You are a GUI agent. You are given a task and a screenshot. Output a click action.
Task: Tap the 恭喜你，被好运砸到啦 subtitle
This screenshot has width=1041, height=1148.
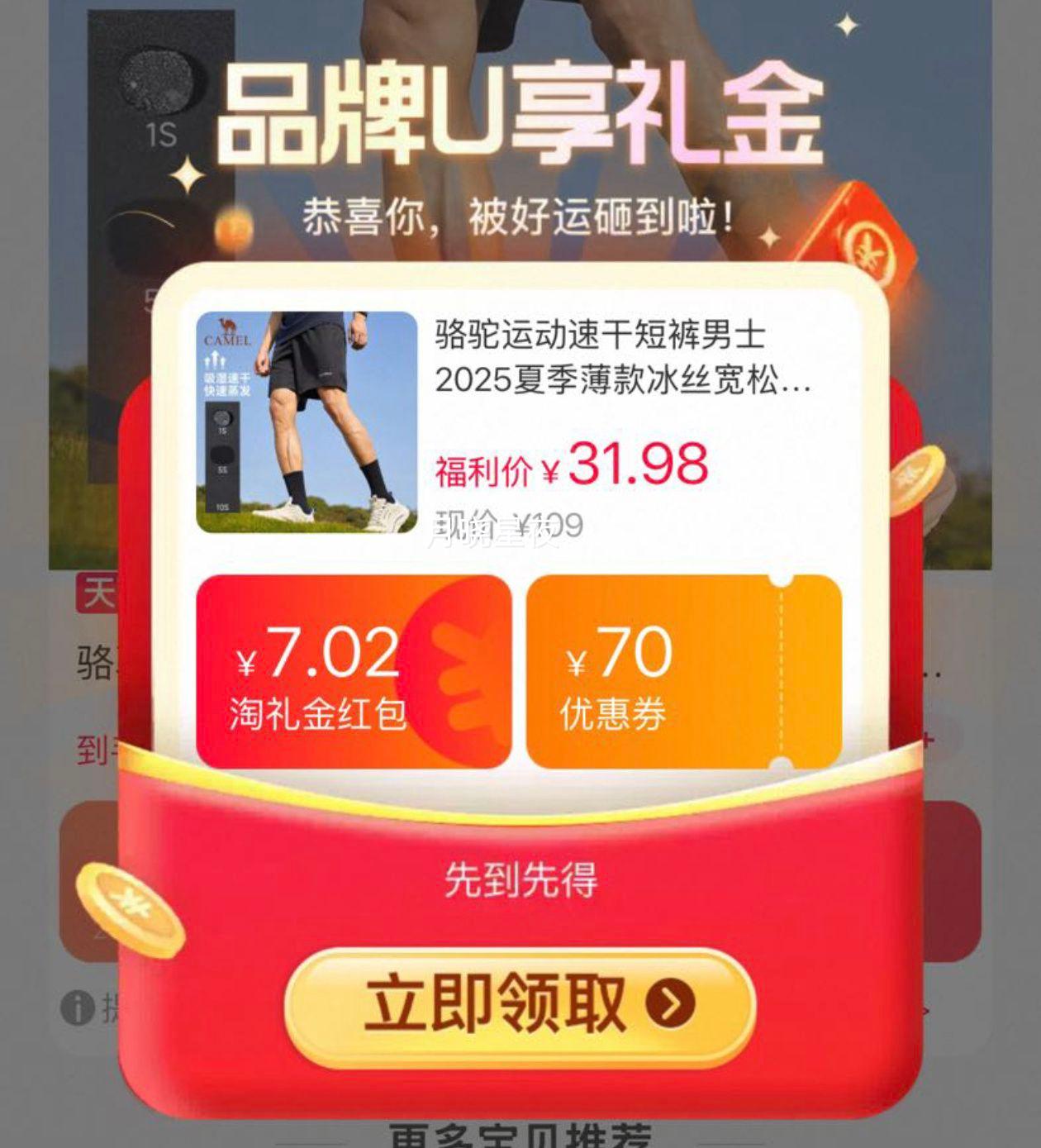coord(520,217)
